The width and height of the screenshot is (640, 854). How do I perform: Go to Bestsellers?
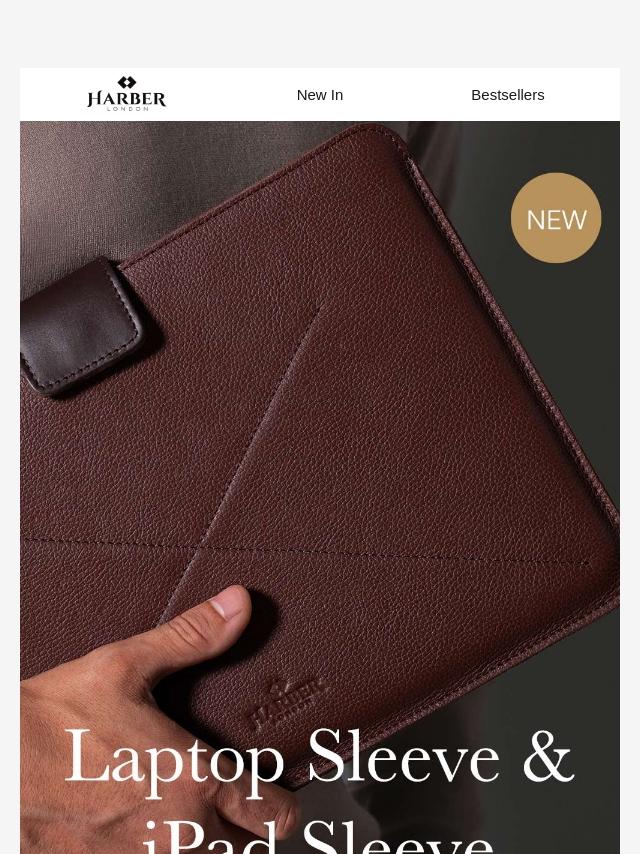pyautogui.click(x=507, y=95)
